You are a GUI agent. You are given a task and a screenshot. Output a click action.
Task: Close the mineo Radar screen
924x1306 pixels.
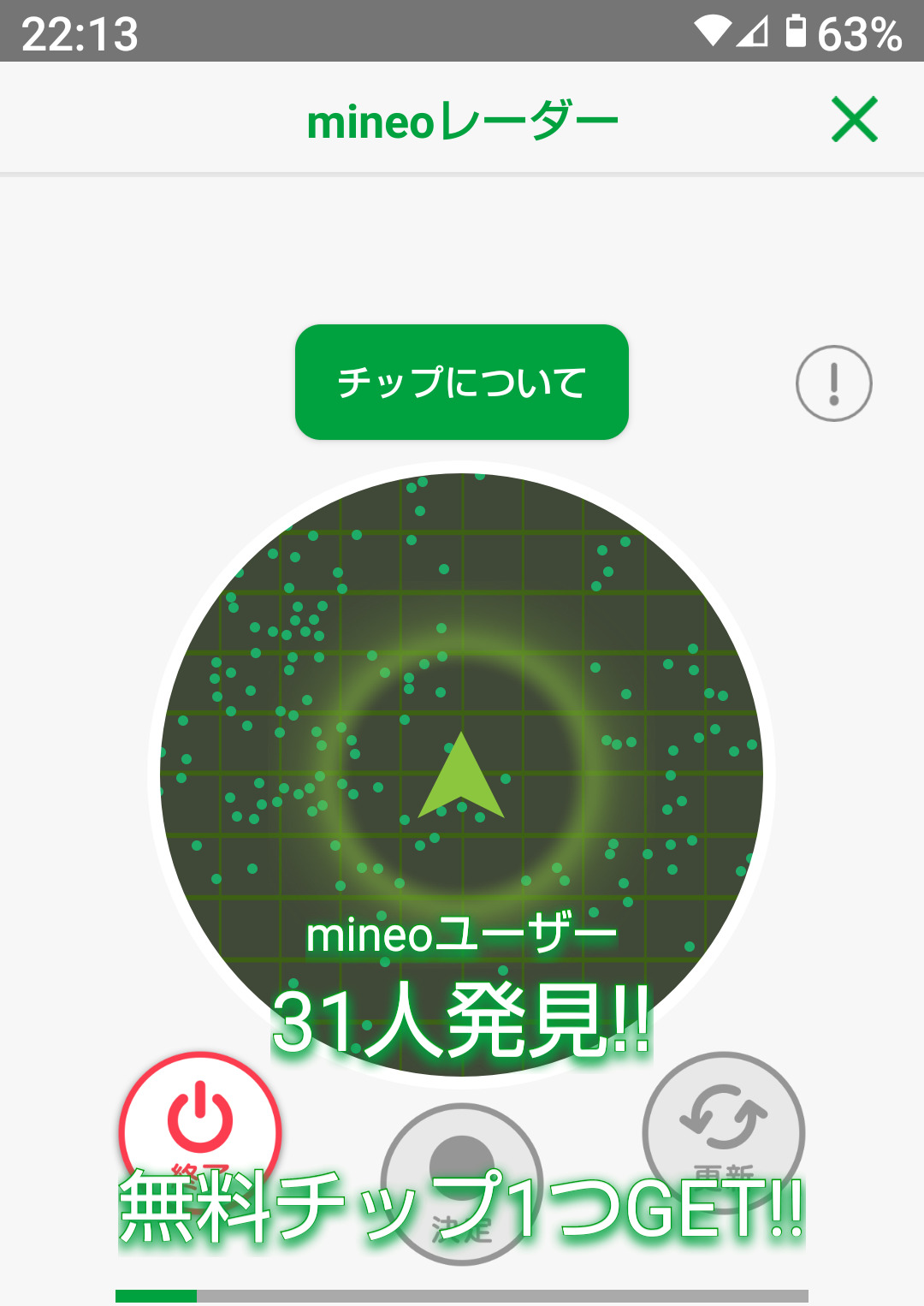click(x=855, y=120)
